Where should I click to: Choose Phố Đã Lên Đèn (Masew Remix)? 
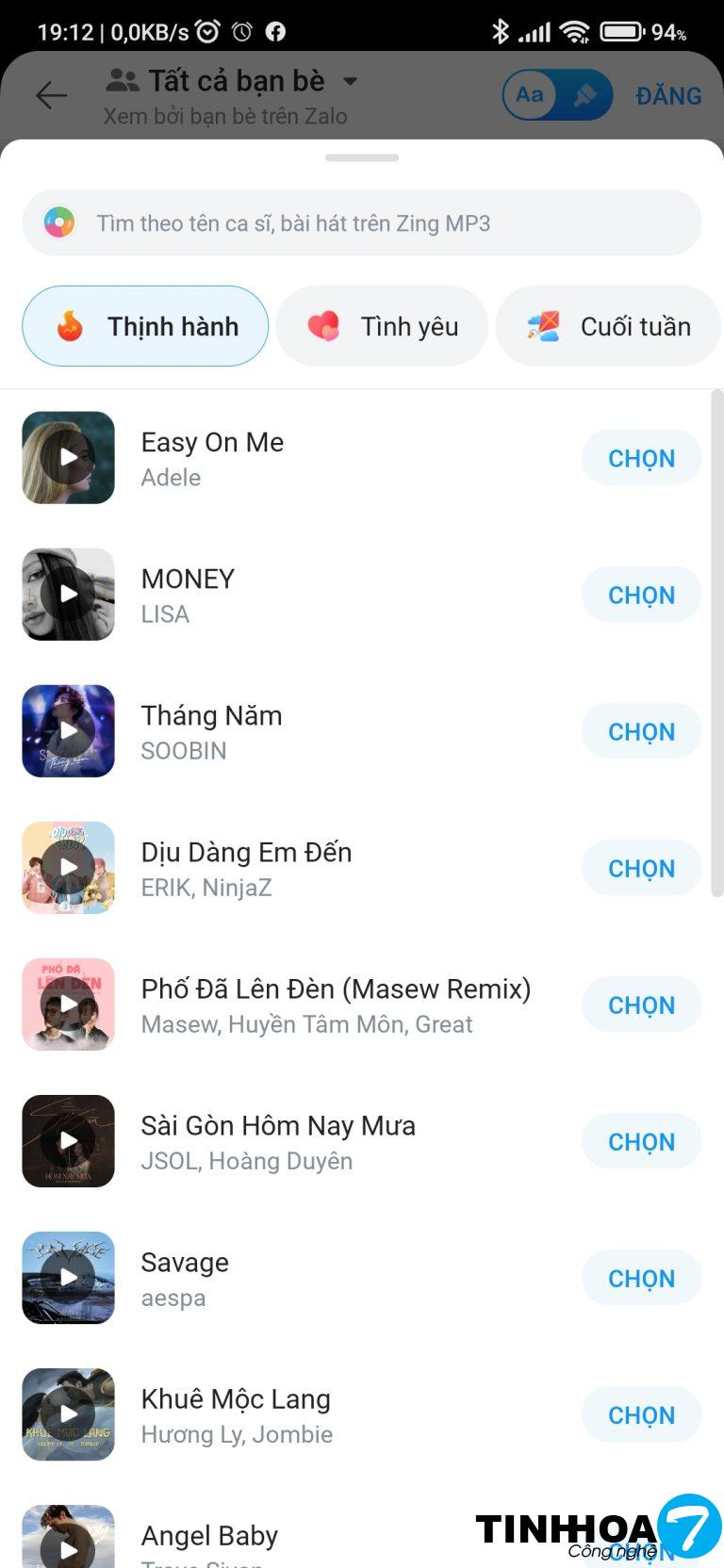(641, 1004)
